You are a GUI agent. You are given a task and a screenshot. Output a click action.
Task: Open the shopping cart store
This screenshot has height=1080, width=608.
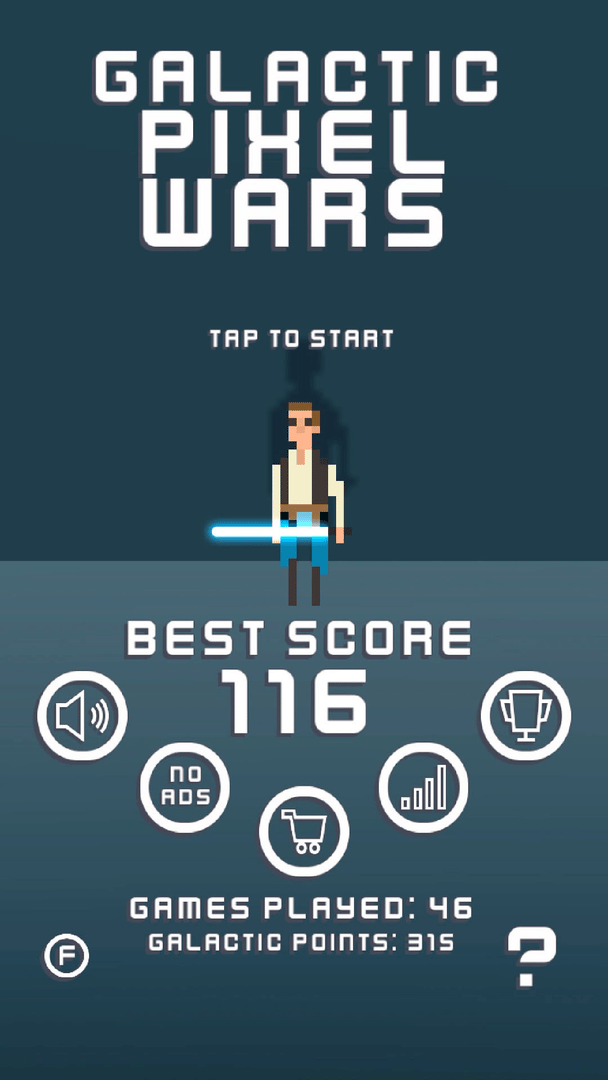(x=303, y=831)
